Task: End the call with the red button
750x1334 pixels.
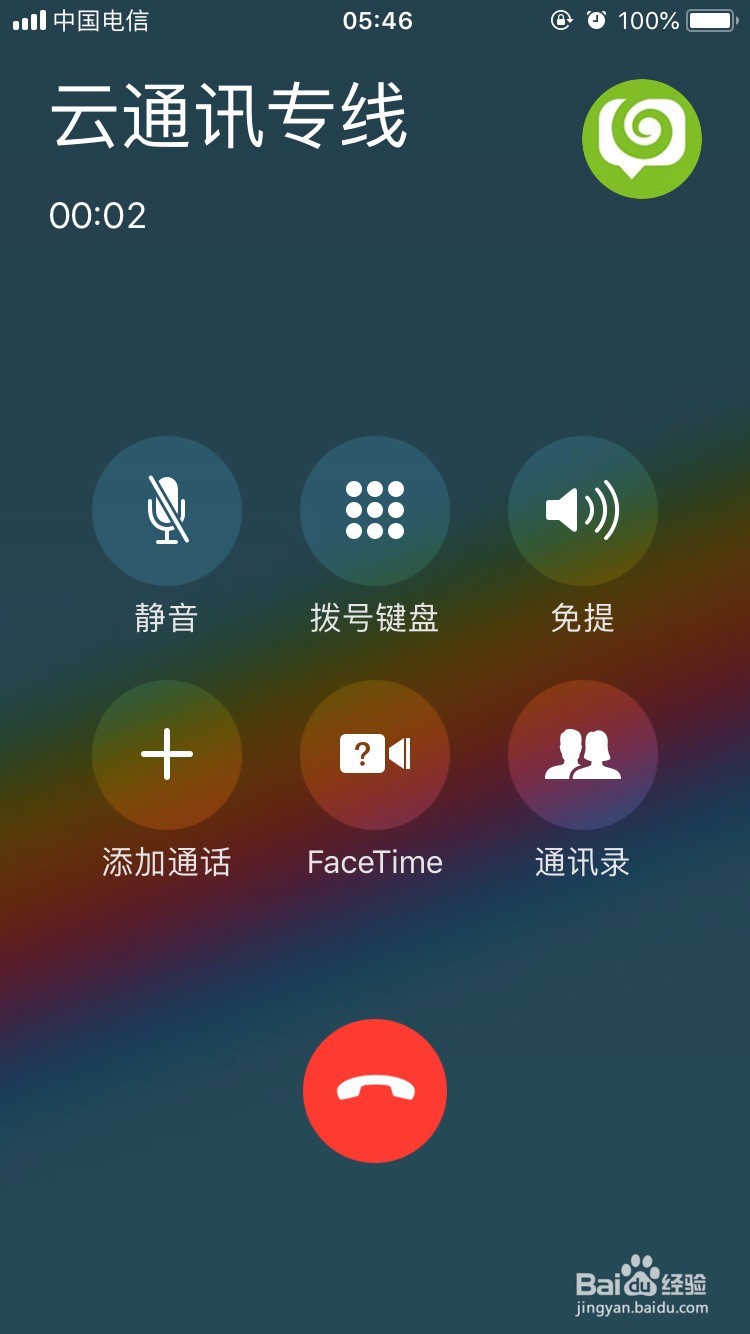Action: point(375,1091)
